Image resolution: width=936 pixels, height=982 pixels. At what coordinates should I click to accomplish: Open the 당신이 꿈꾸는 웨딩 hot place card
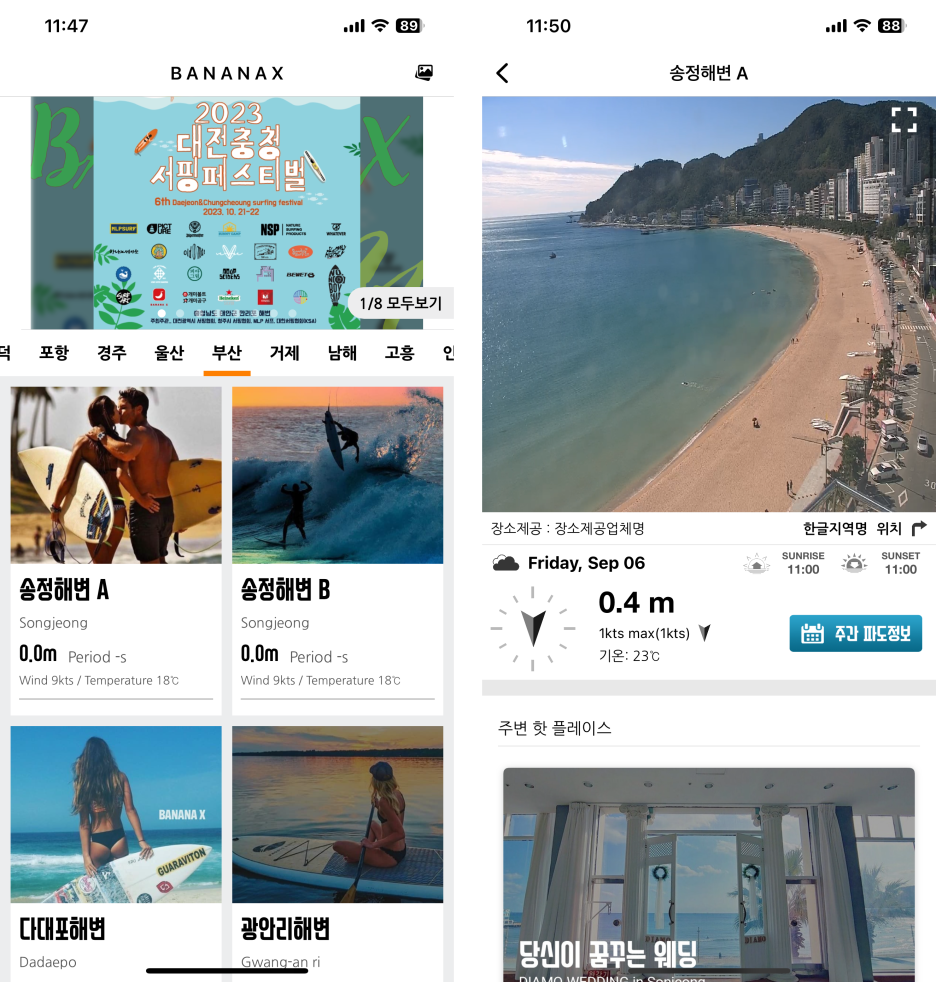(708, 875)
